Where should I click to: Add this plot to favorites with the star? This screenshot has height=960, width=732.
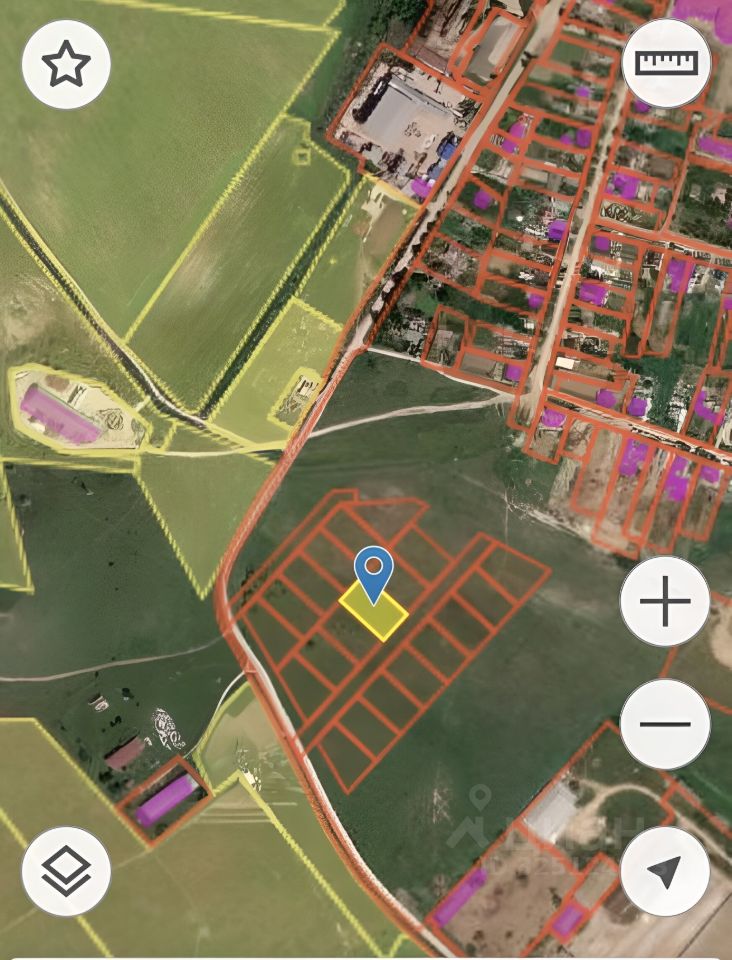pyautogui.click(x=66, y=65)
